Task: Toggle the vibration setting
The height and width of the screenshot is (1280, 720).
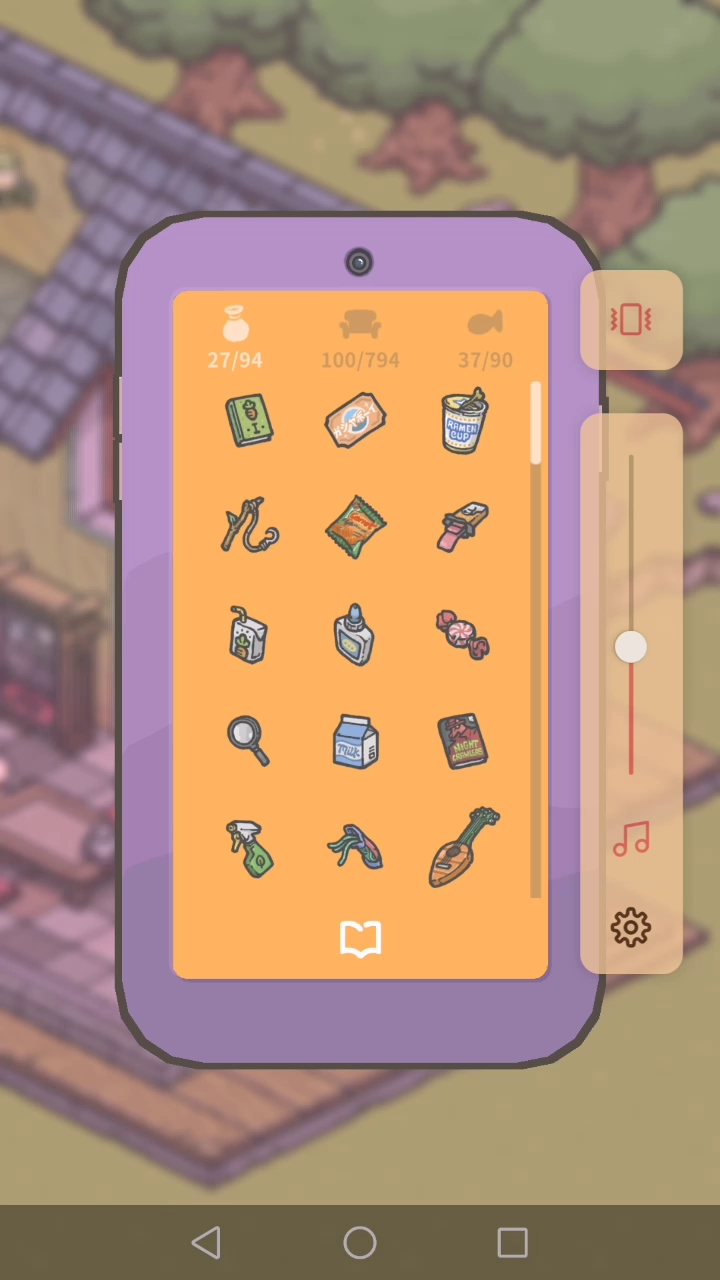Action: (x=631, y=320)
